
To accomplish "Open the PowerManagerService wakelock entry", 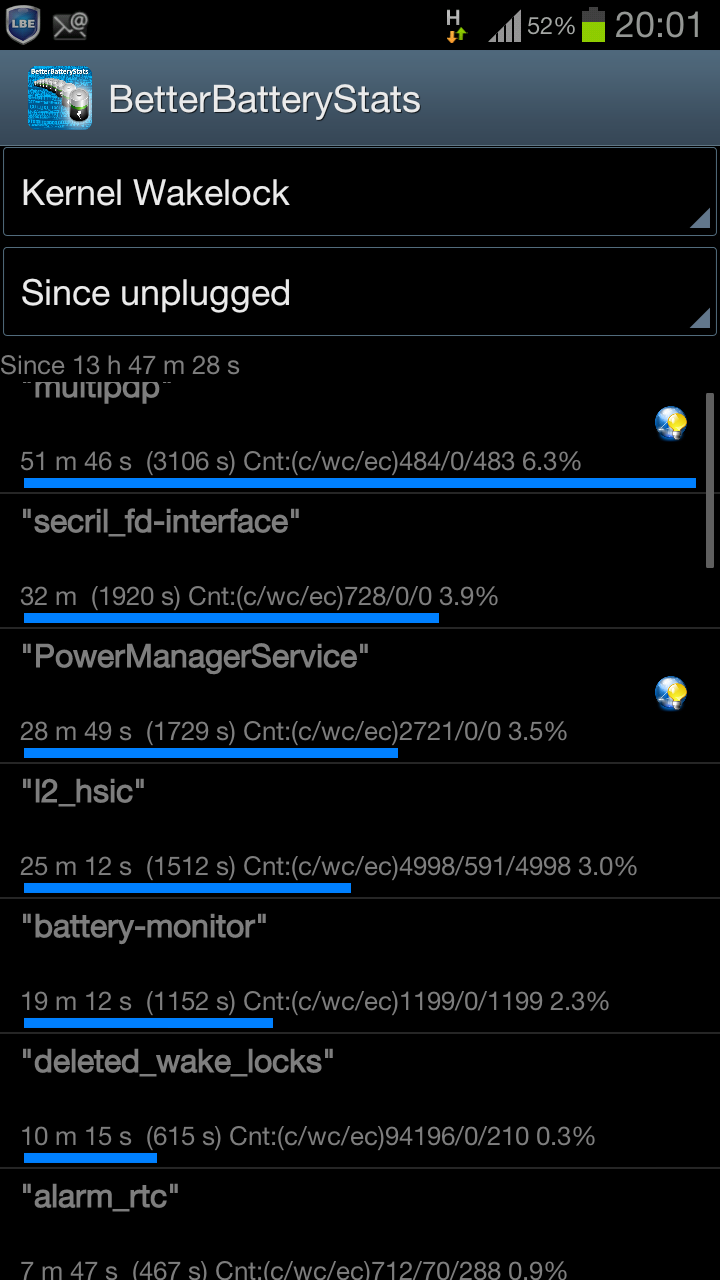I will (360, 696).
